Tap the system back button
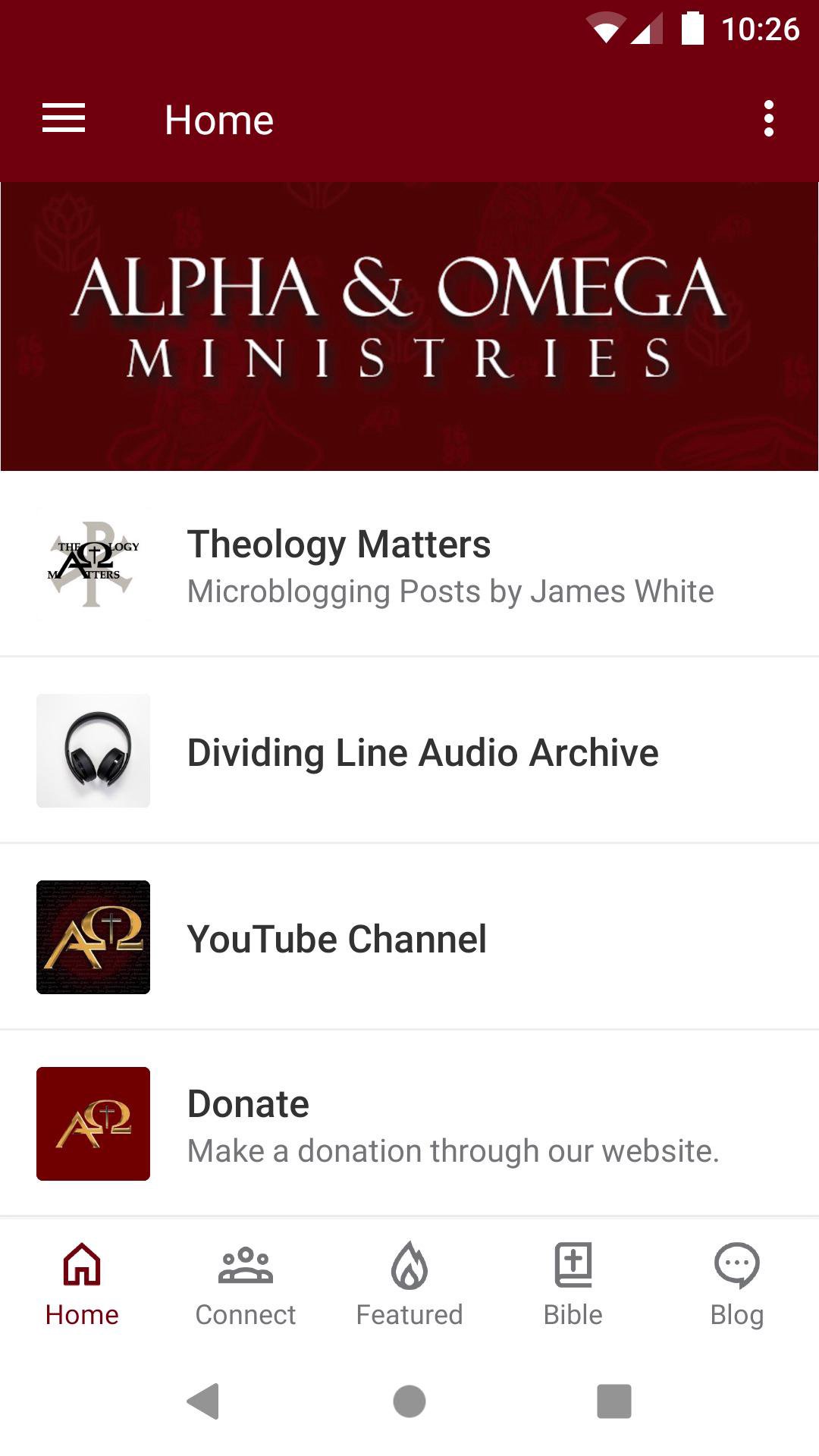 click(x=203, y=1401)
